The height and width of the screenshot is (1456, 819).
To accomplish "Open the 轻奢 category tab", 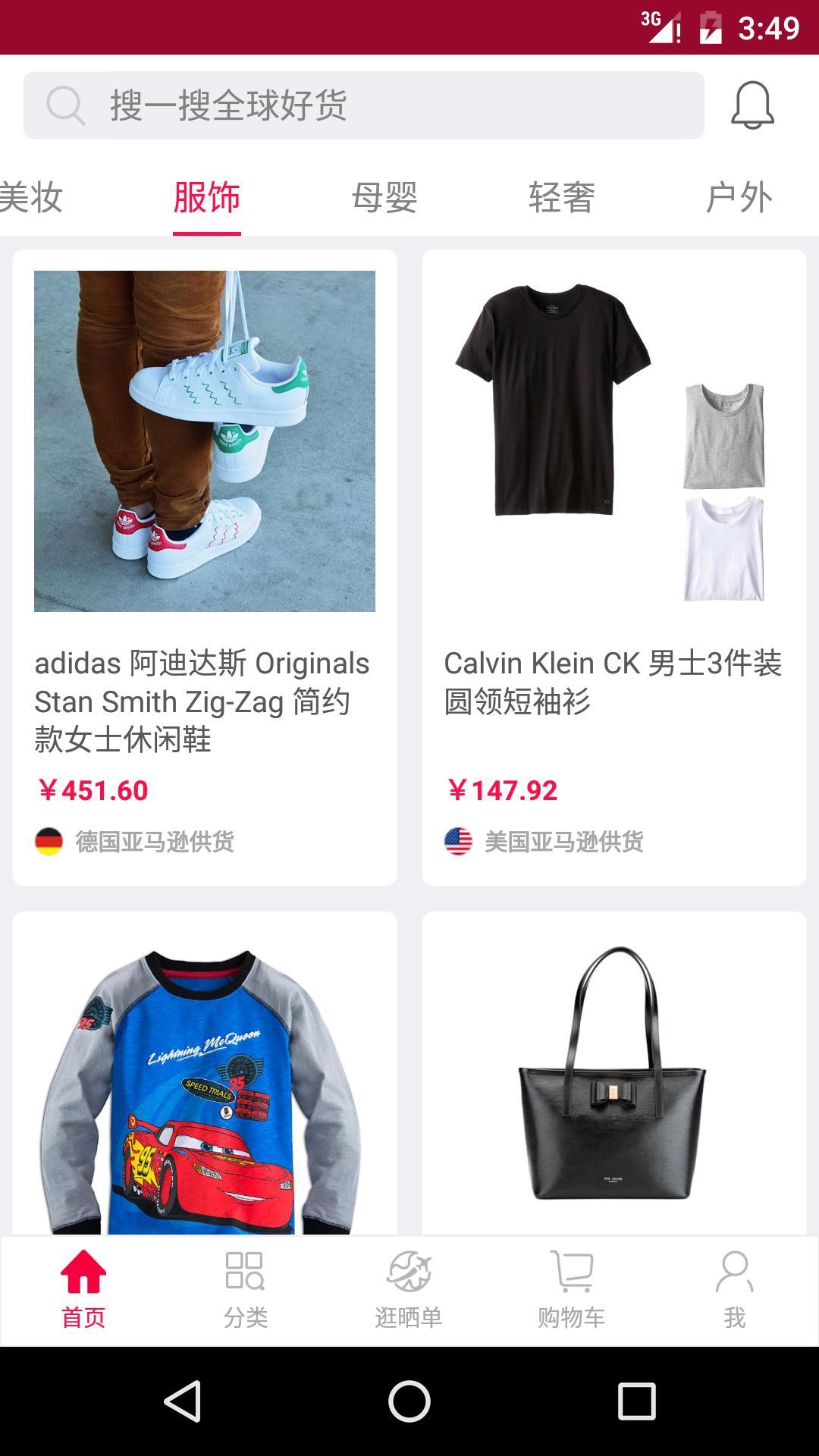I will click(562, 198).
